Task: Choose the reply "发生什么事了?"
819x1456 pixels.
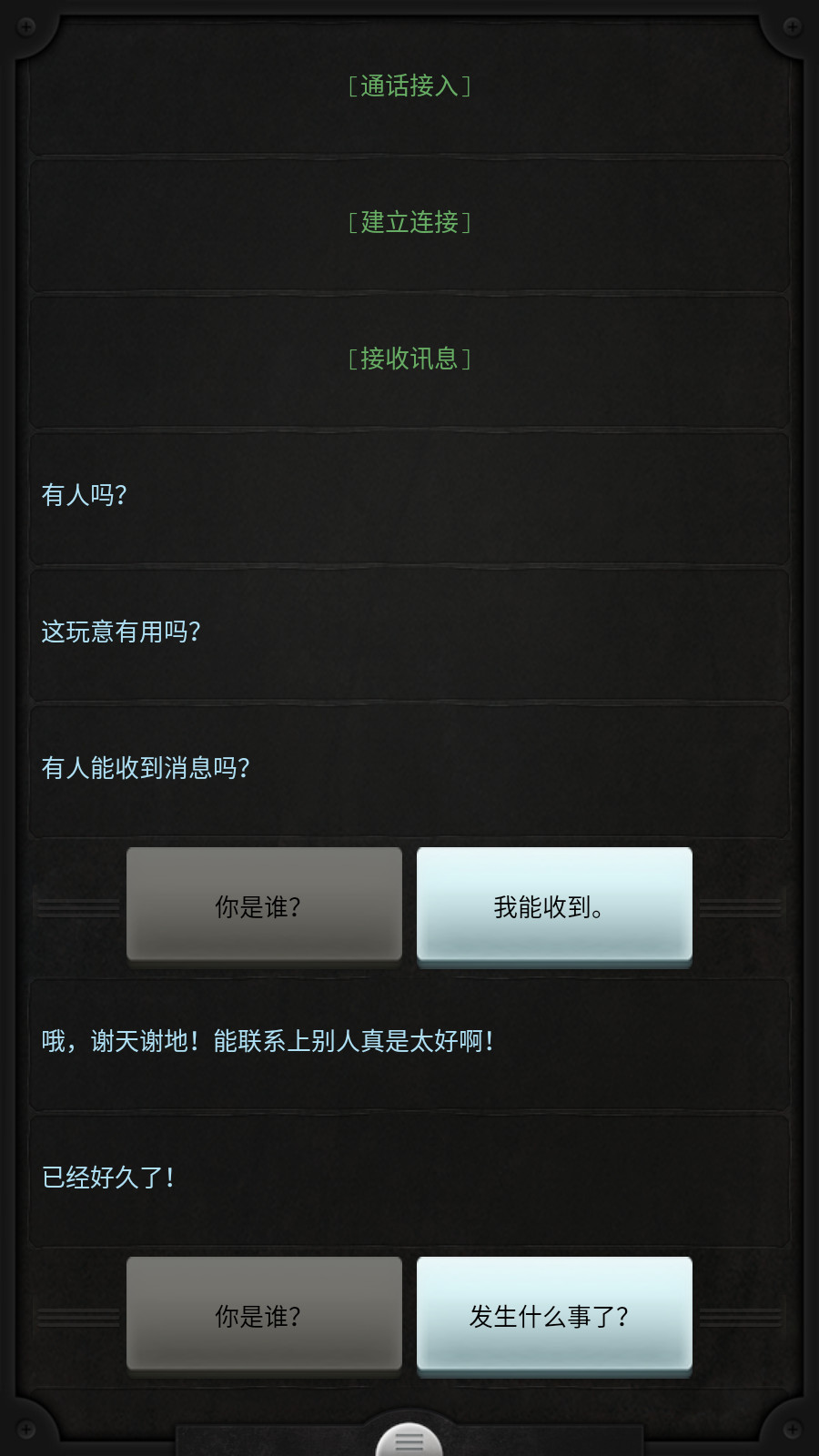Action: 553,1315
